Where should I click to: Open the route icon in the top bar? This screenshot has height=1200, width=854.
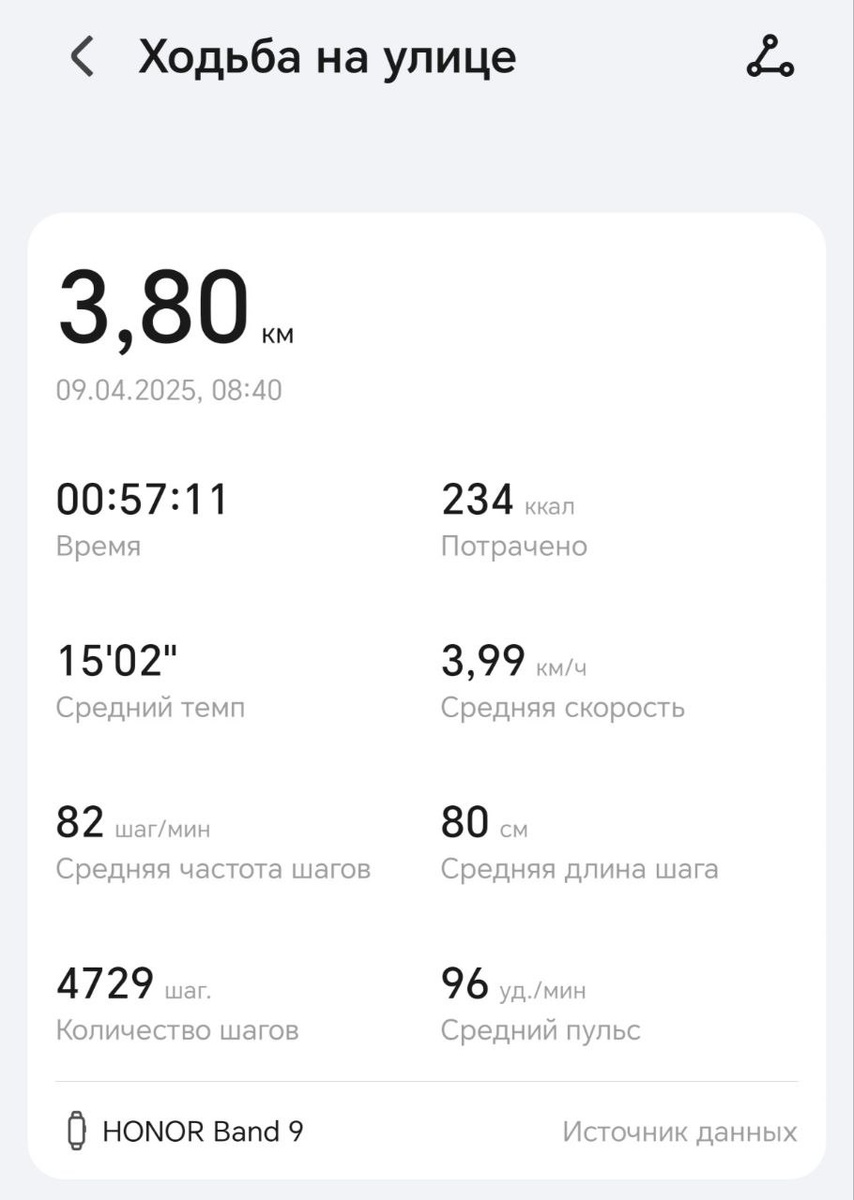coord(770,57)
